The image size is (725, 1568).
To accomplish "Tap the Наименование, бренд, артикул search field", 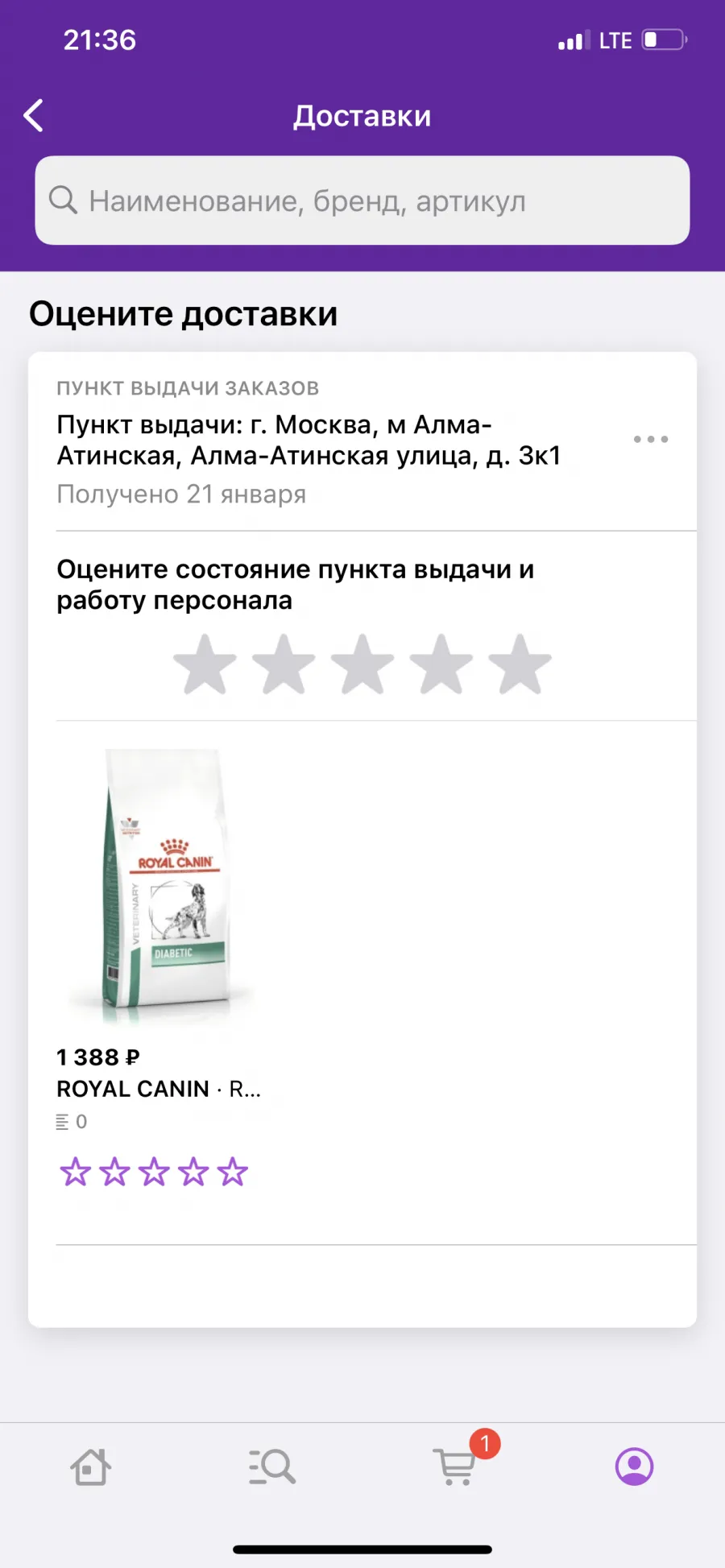I will click(362, 201).
